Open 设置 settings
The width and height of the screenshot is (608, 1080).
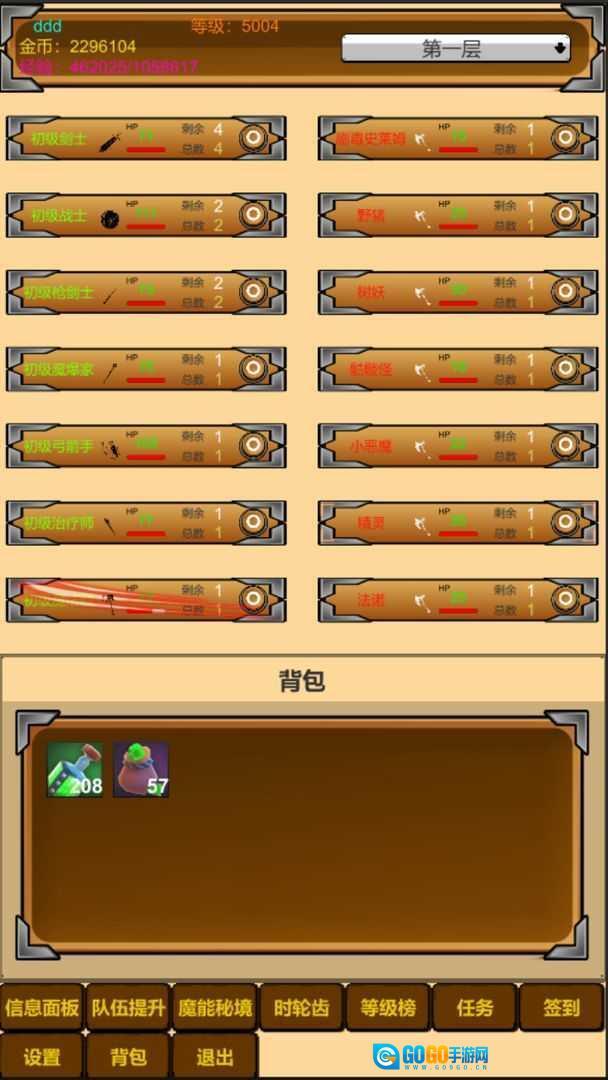point(42,1057)
